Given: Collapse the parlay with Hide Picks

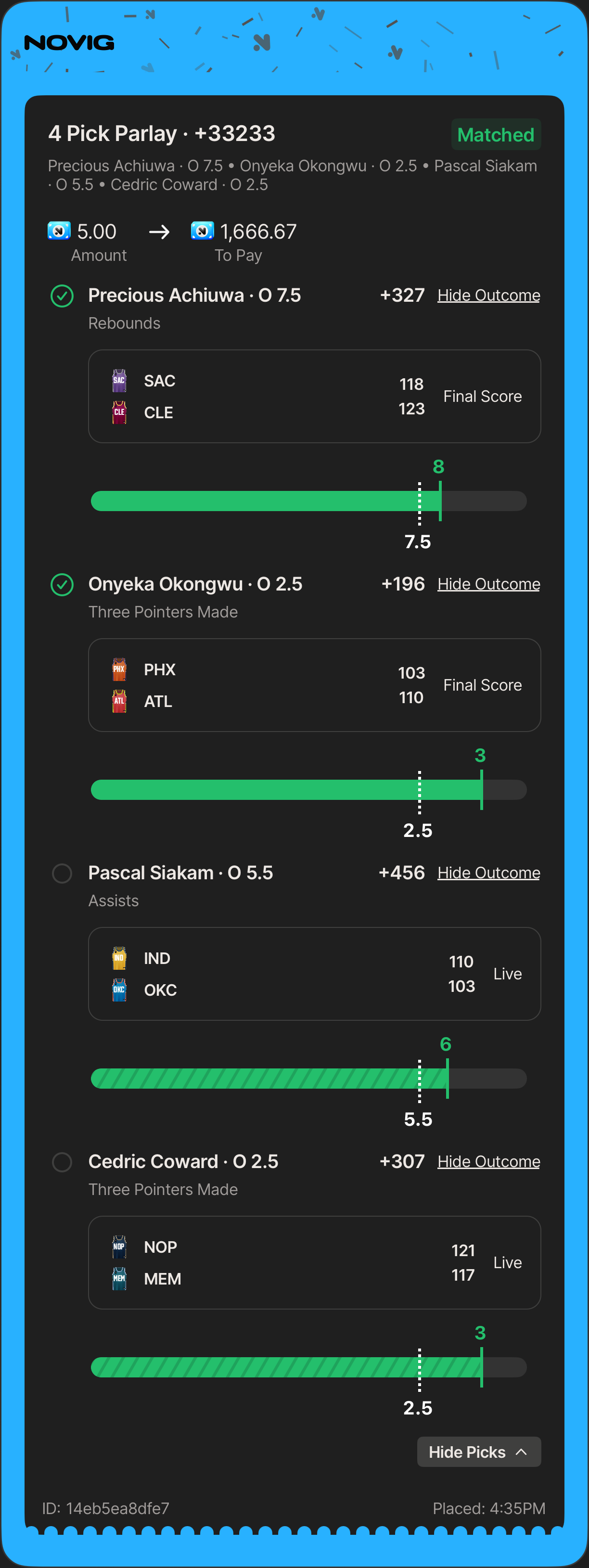Looking at the screenshot, I should coord(478,1452).
